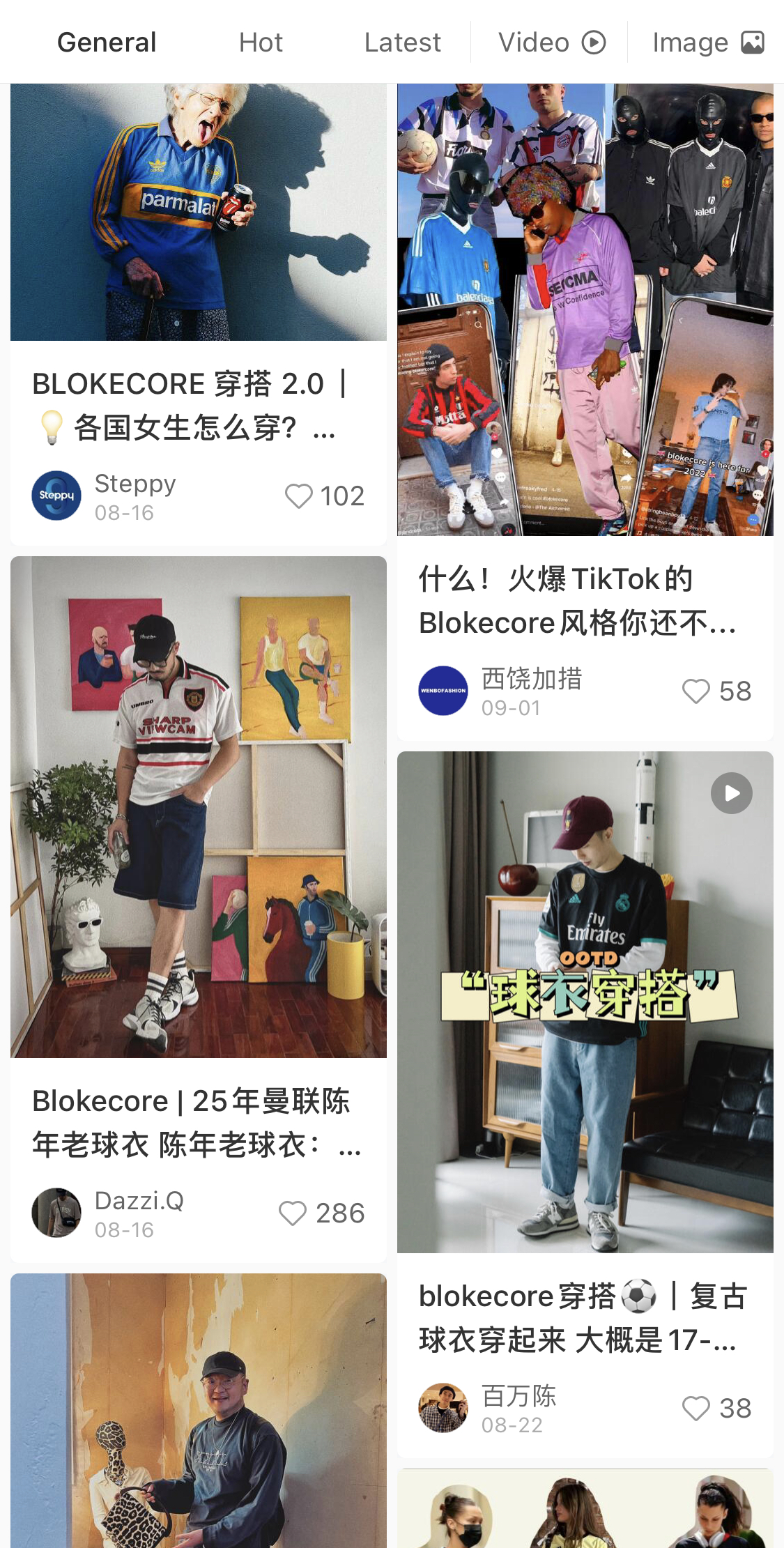
Task: Open the 25年曼联陈年老球衣 post
Action: coord(198,806)
